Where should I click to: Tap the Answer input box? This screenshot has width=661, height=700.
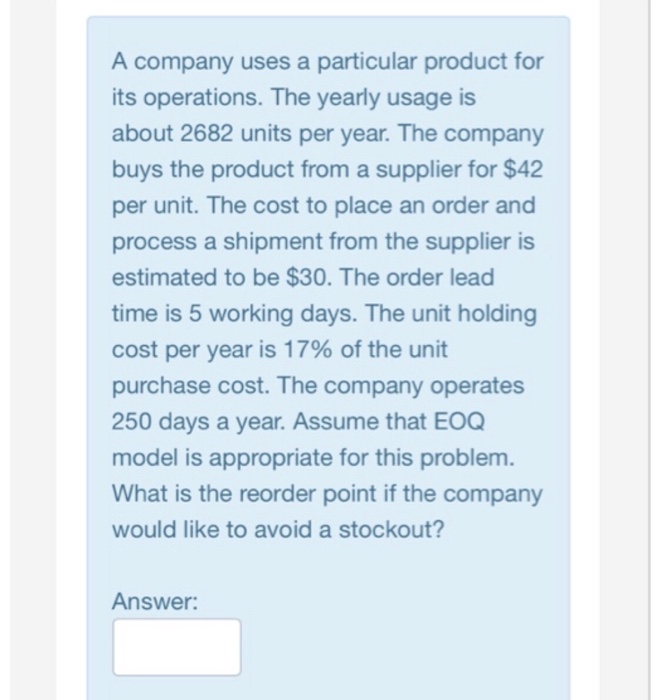click(176, 647)
